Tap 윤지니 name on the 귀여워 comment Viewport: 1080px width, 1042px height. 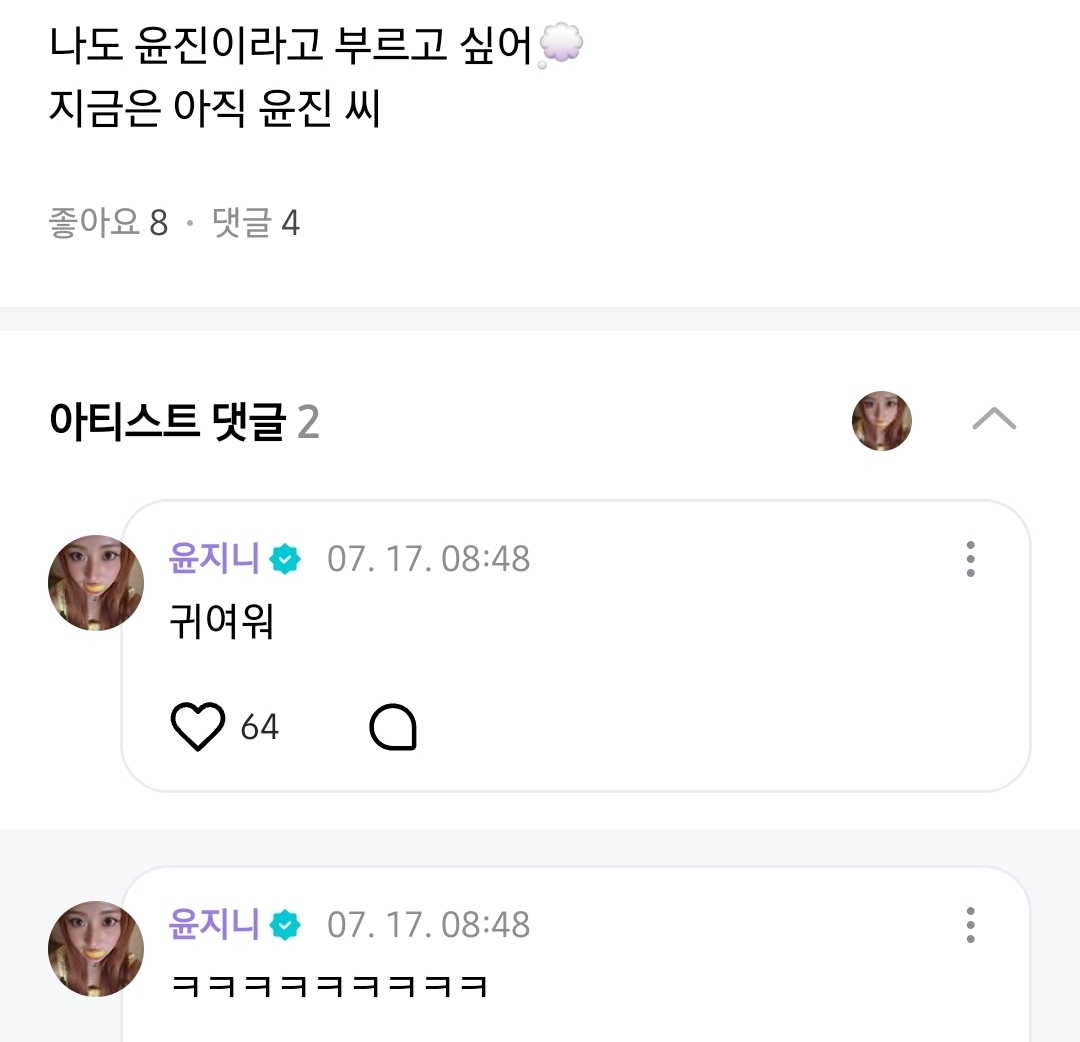click(214, 558)
